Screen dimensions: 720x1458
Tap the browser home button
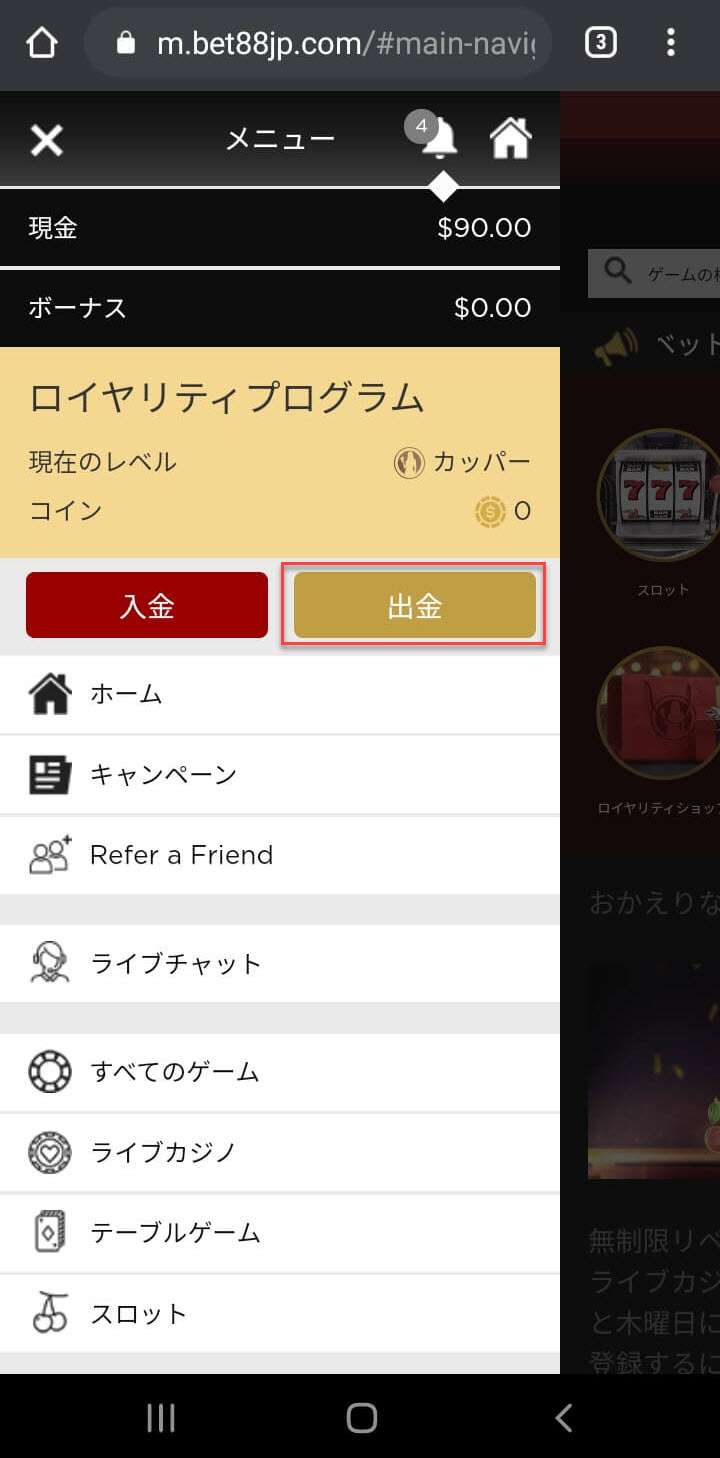click(42, 43)
